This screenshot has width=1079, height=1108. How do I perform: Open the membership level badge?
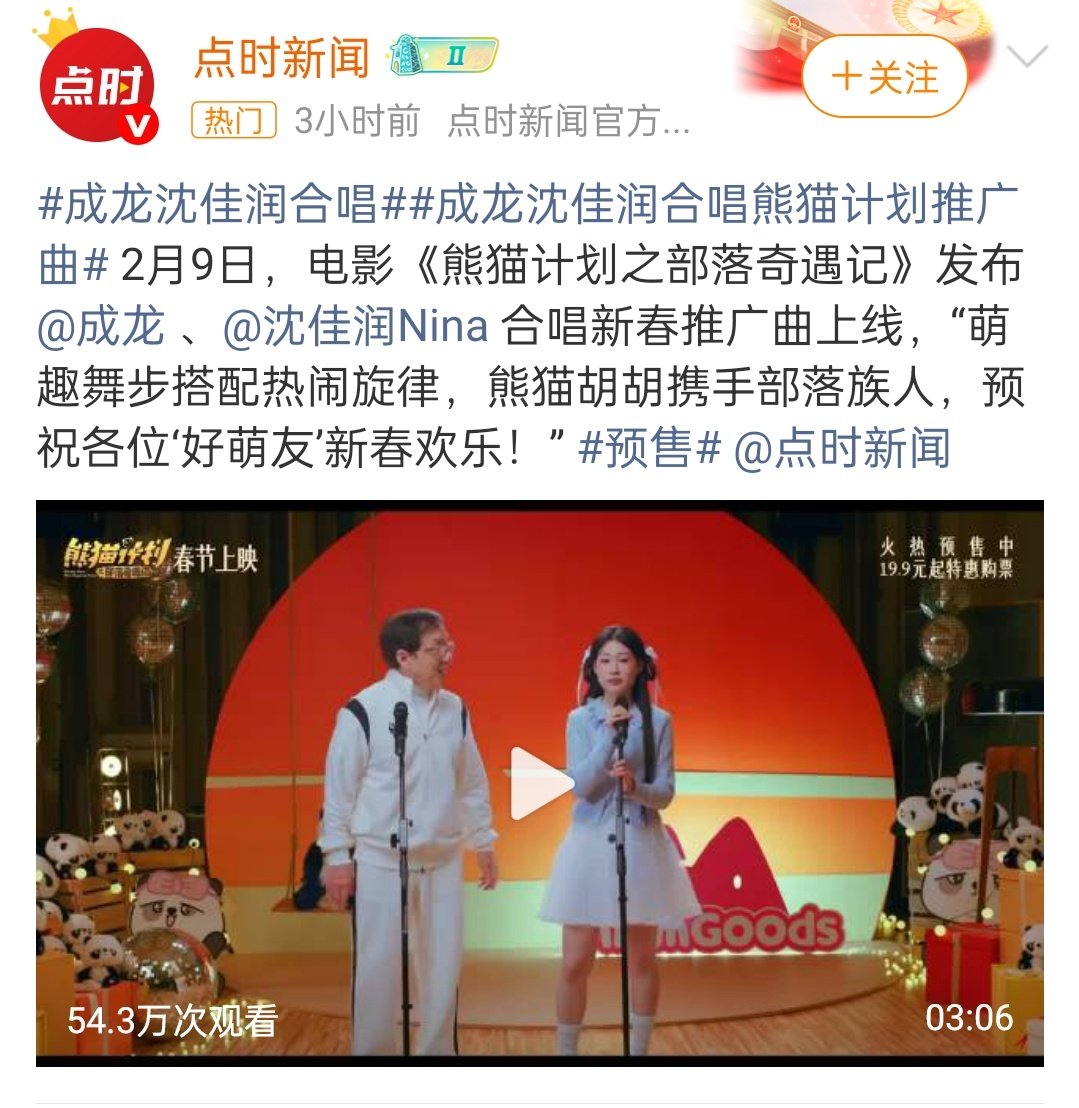(x=443, y=55)
